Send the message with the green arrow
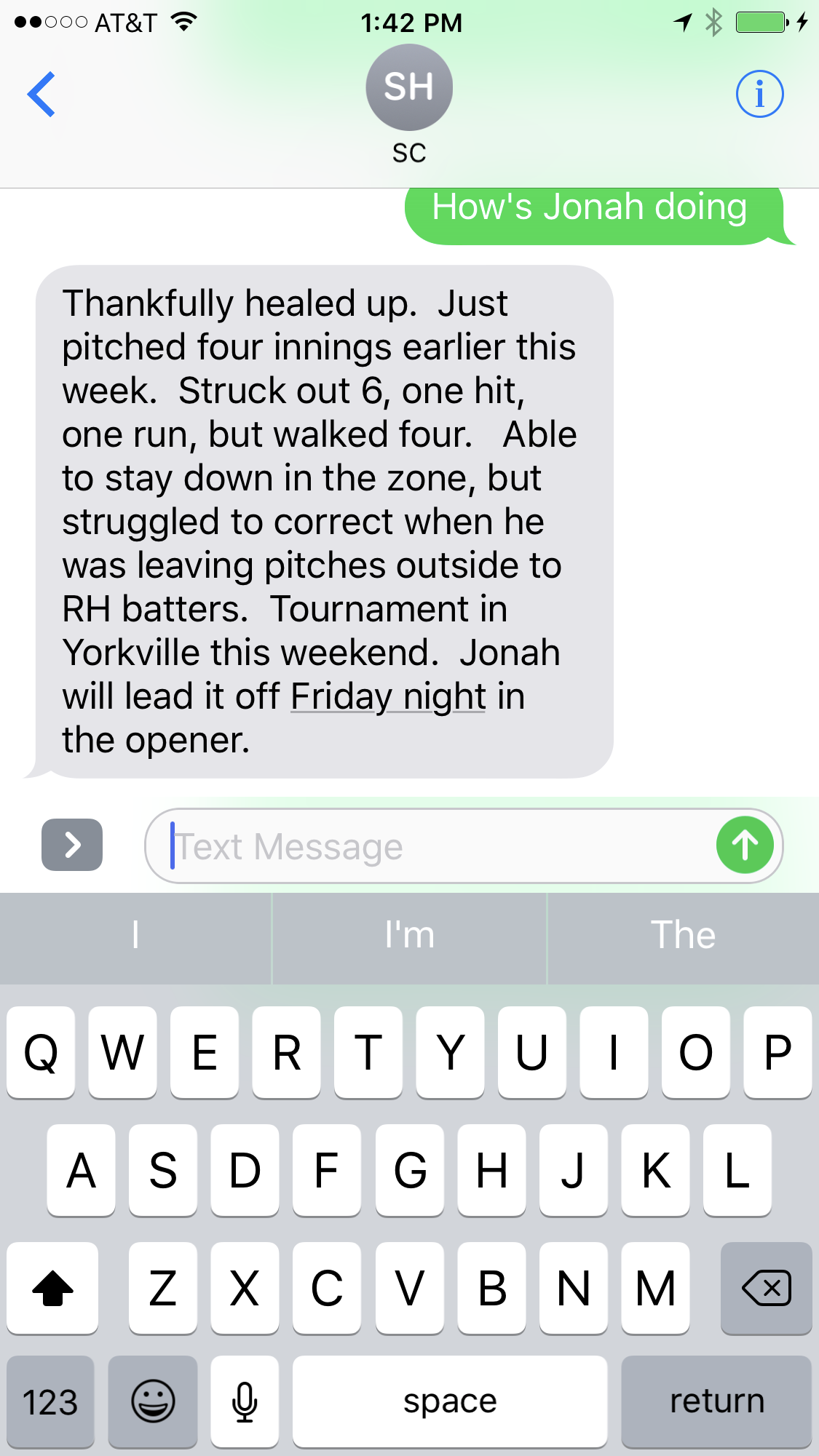 click(745, 845)
